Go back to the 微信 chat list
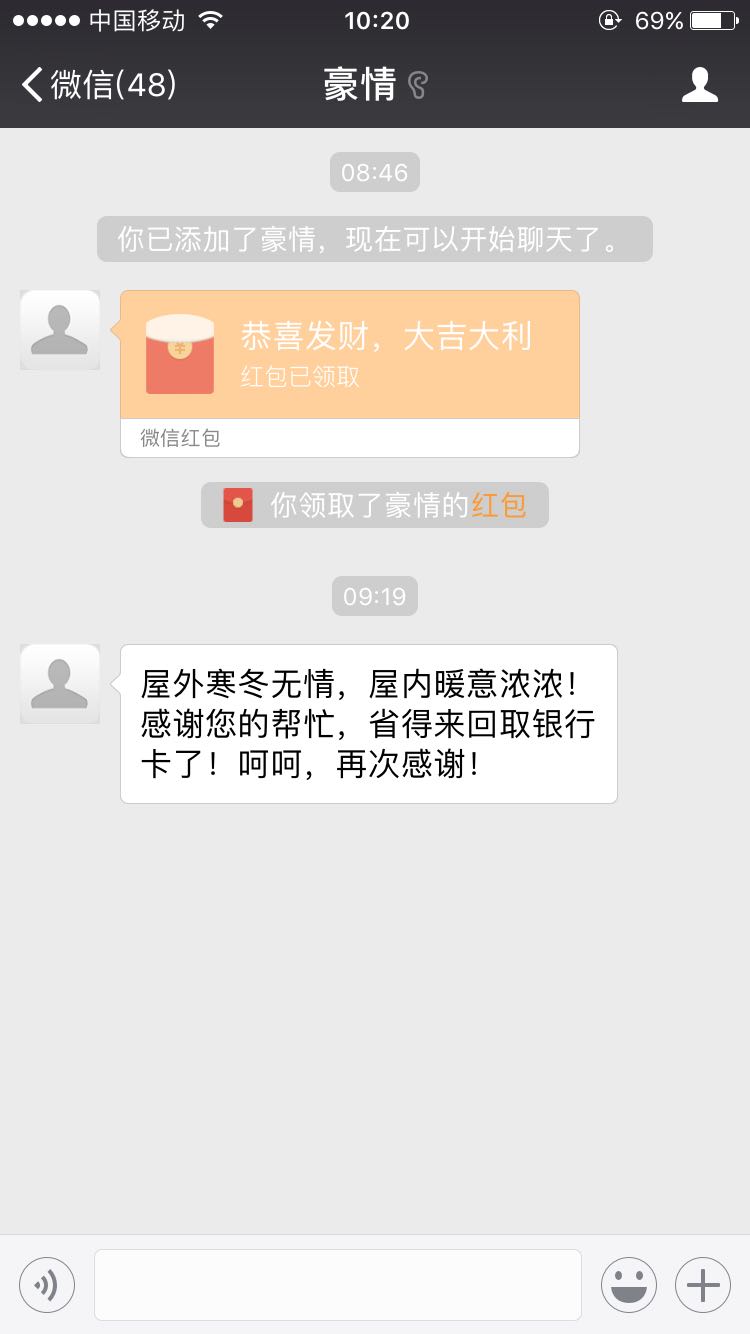 click(98, 85)
